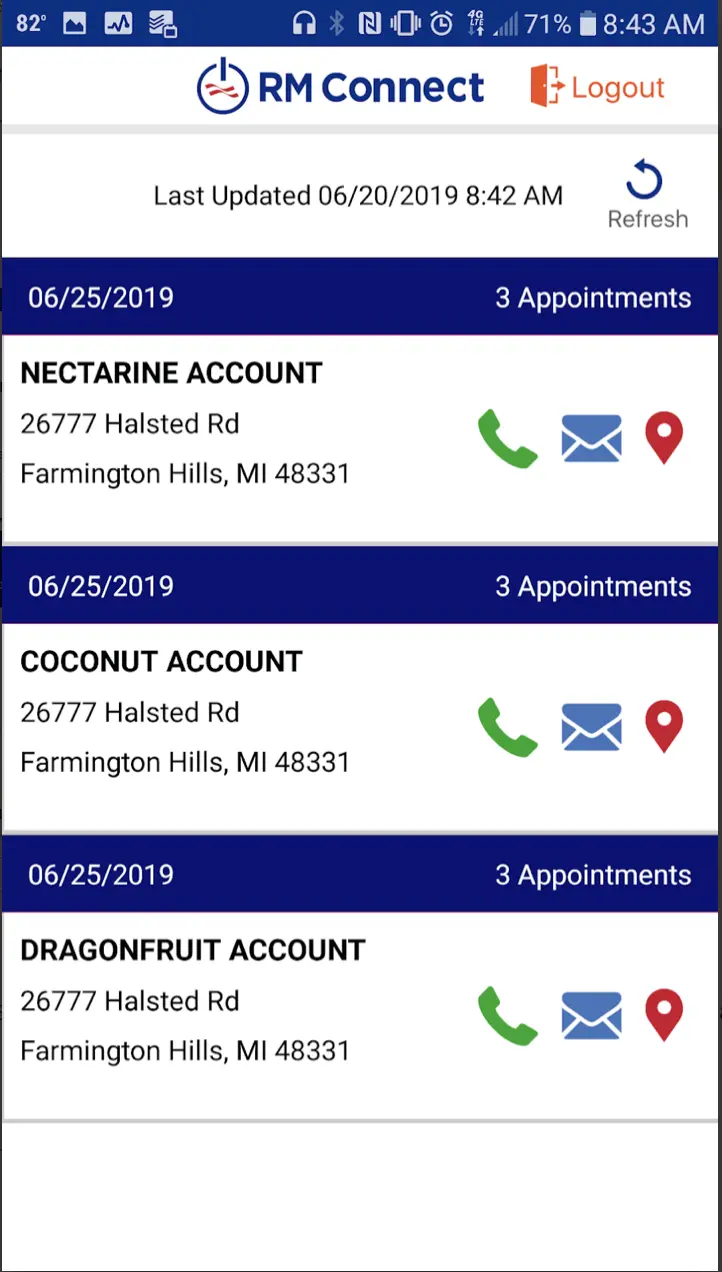Open the Dragonfruit Account record

(x=193, y=950)
